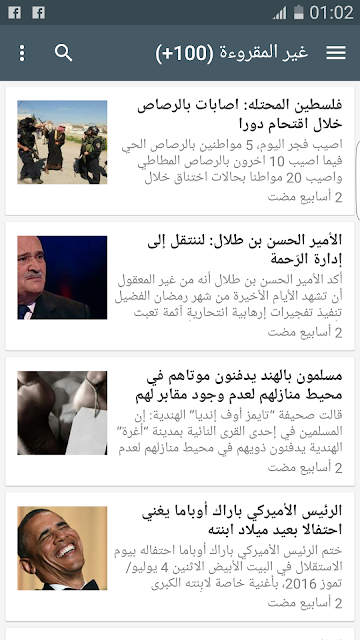Viewport: 360px width, 640px height.
Task: View the Barack Obama singing article
Action: point(180,557)
